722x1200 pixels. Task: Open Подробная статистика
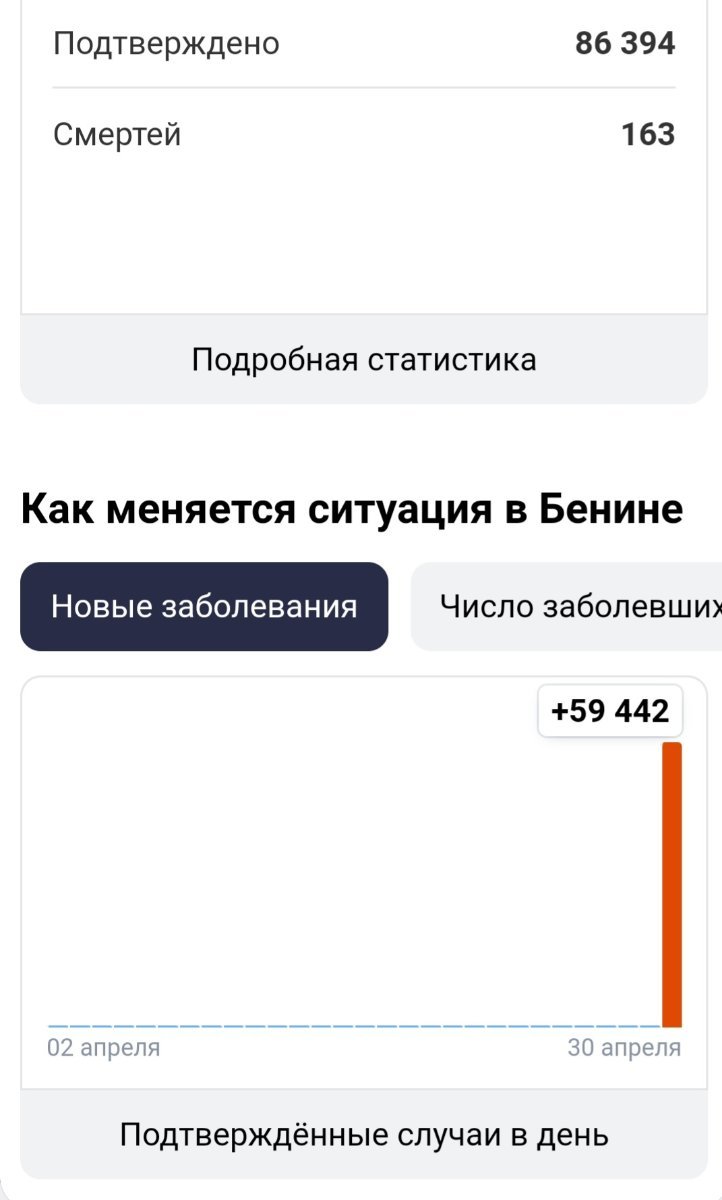pos(364,360)
